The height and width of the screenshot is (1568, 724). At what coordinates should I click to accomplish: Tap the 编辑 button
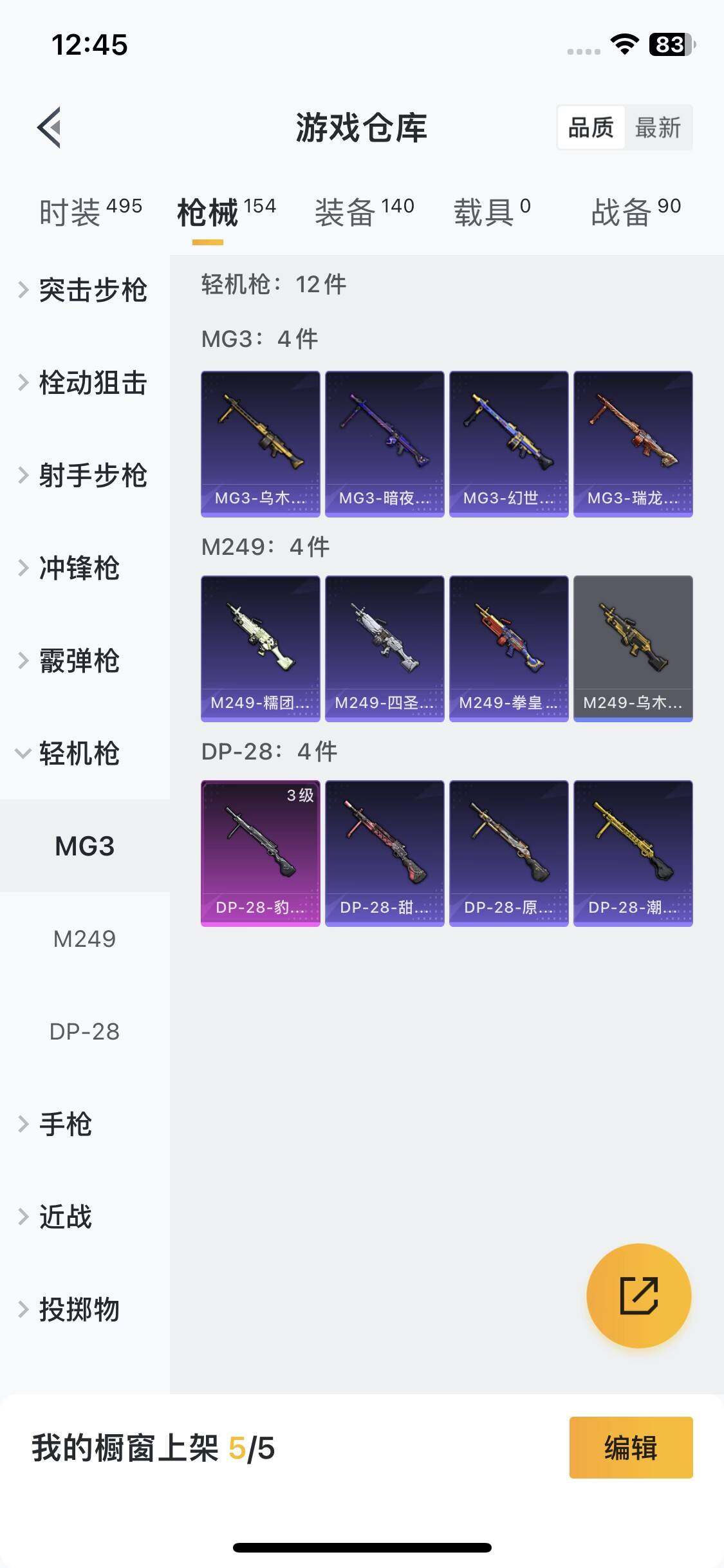pos(631,1448)
